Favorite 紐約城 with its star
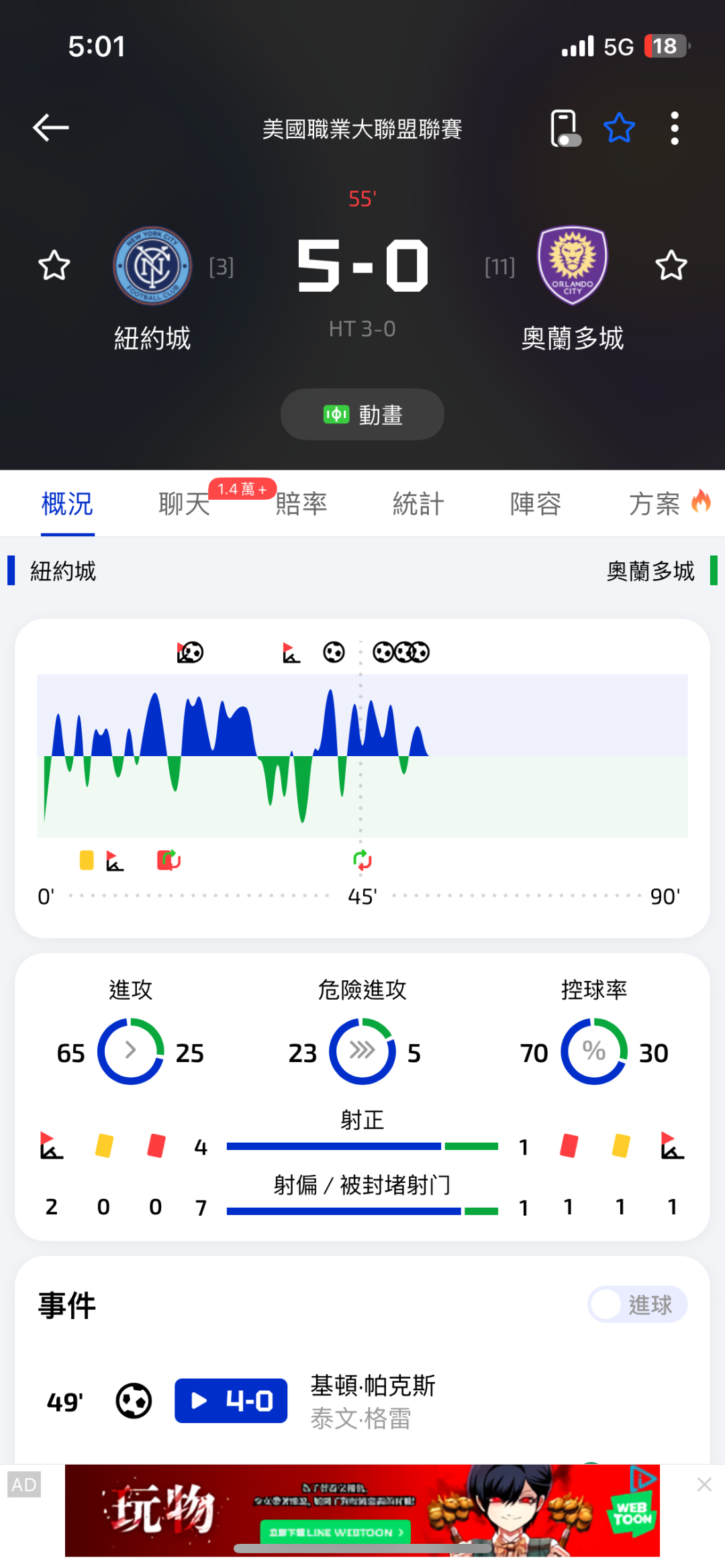Image resolution: width=725 pixels, height=1568 pixels. (x=54, y=266)
